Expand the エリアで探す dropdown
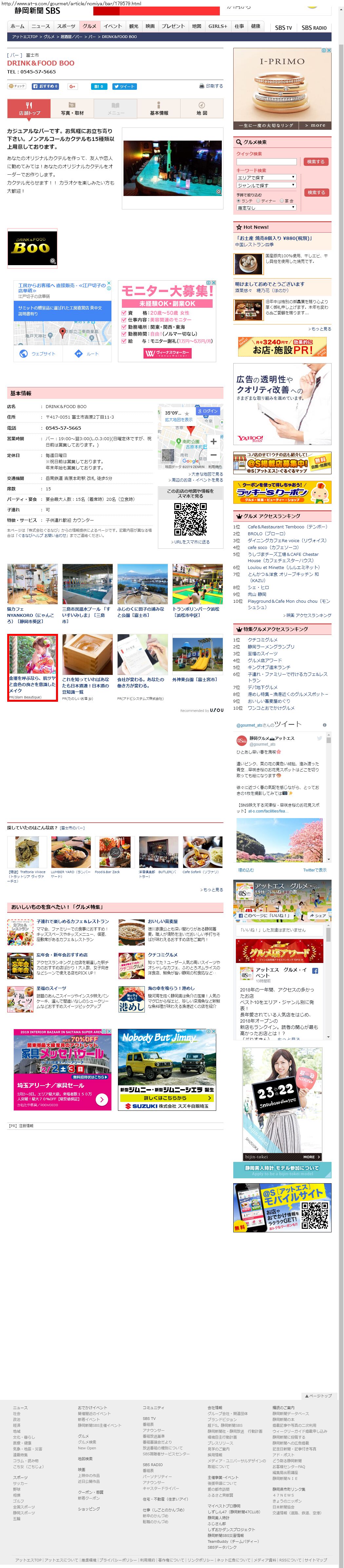The image size is (344, 1568). pos(266,177)
